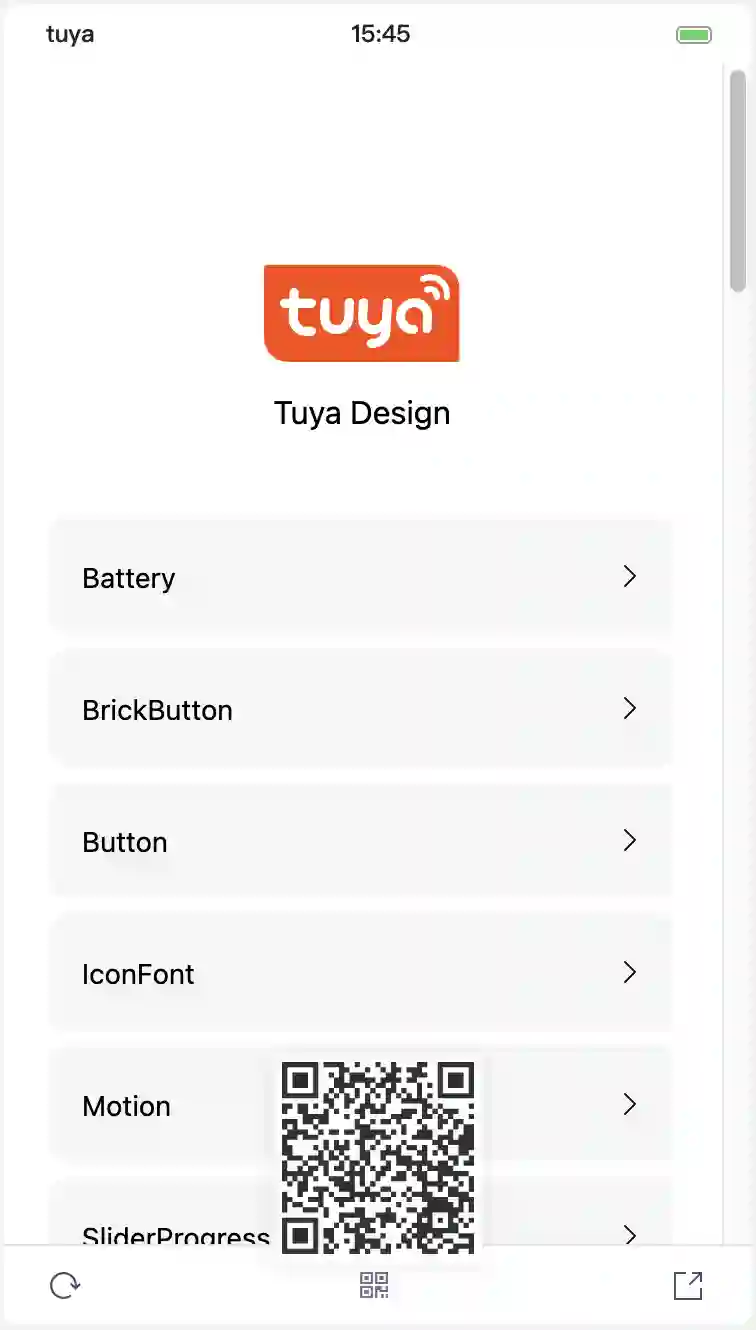Reload the preview with the refresh icon
This screenshot has height=1330, width=756.
click(65, 1286)
